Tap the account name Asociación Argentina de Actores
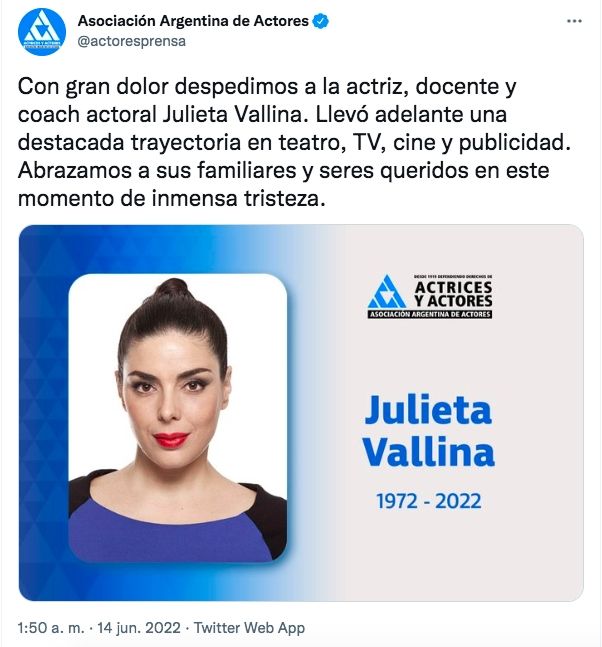 click(x=192, y=21)
